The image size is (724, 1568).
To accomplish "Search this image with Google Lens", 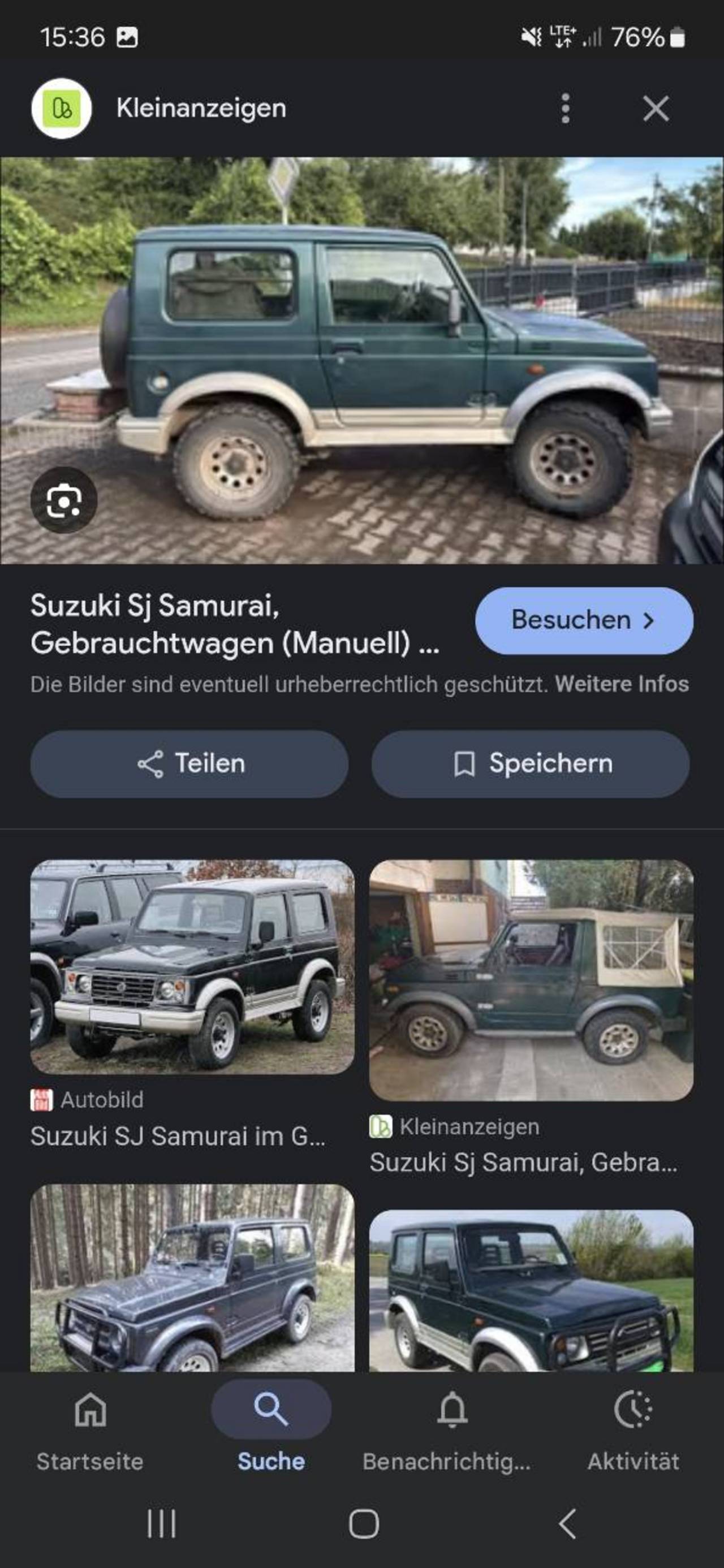I will [x=64, y=500].
